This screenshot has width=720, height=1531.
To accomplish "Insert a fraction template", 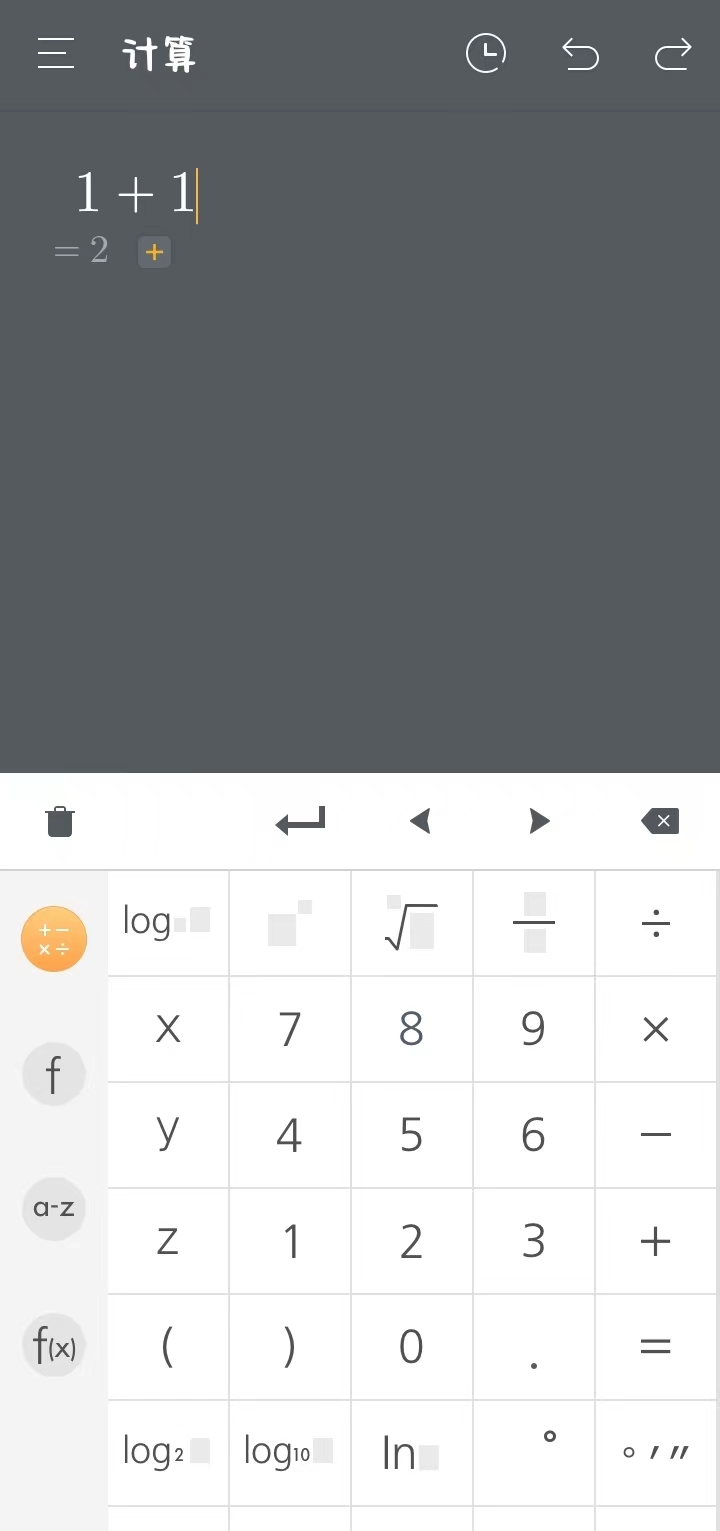I will [534, 923].
